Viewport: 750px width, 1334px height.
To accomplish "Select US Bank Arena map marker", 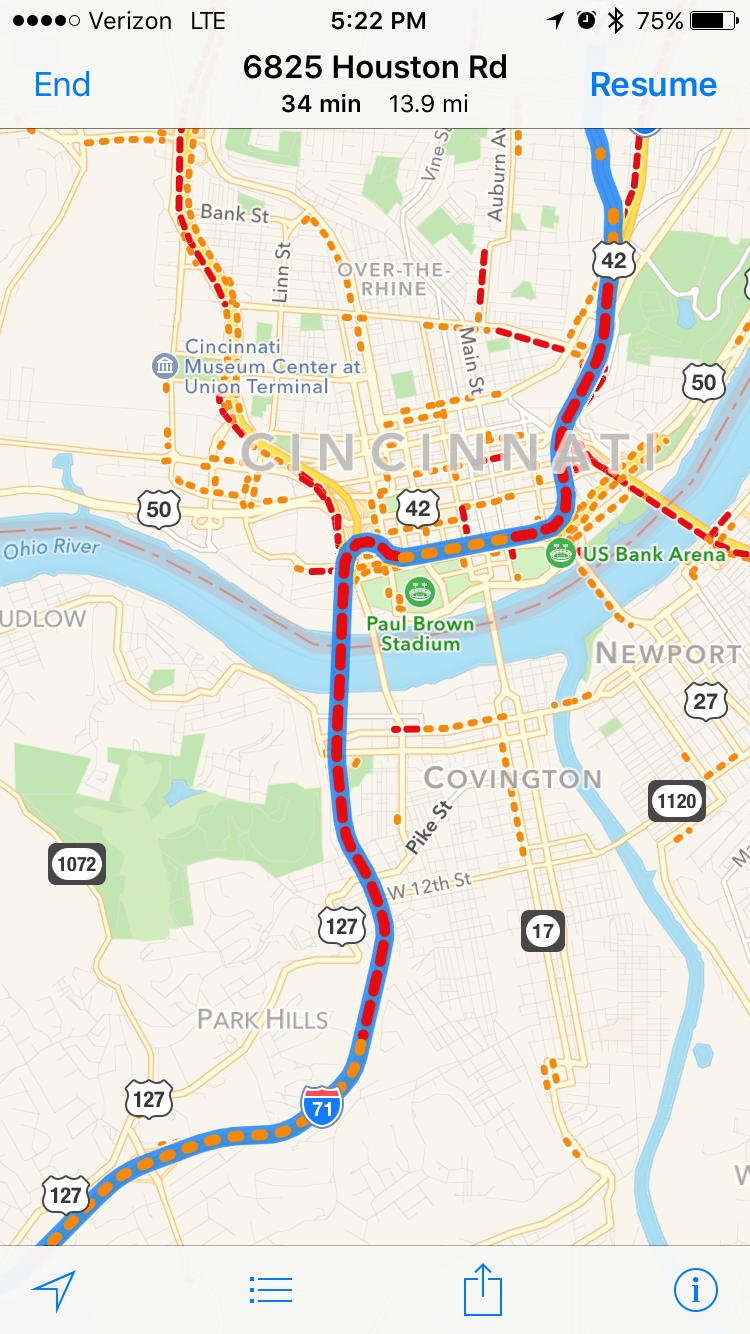I will point(561,553).
